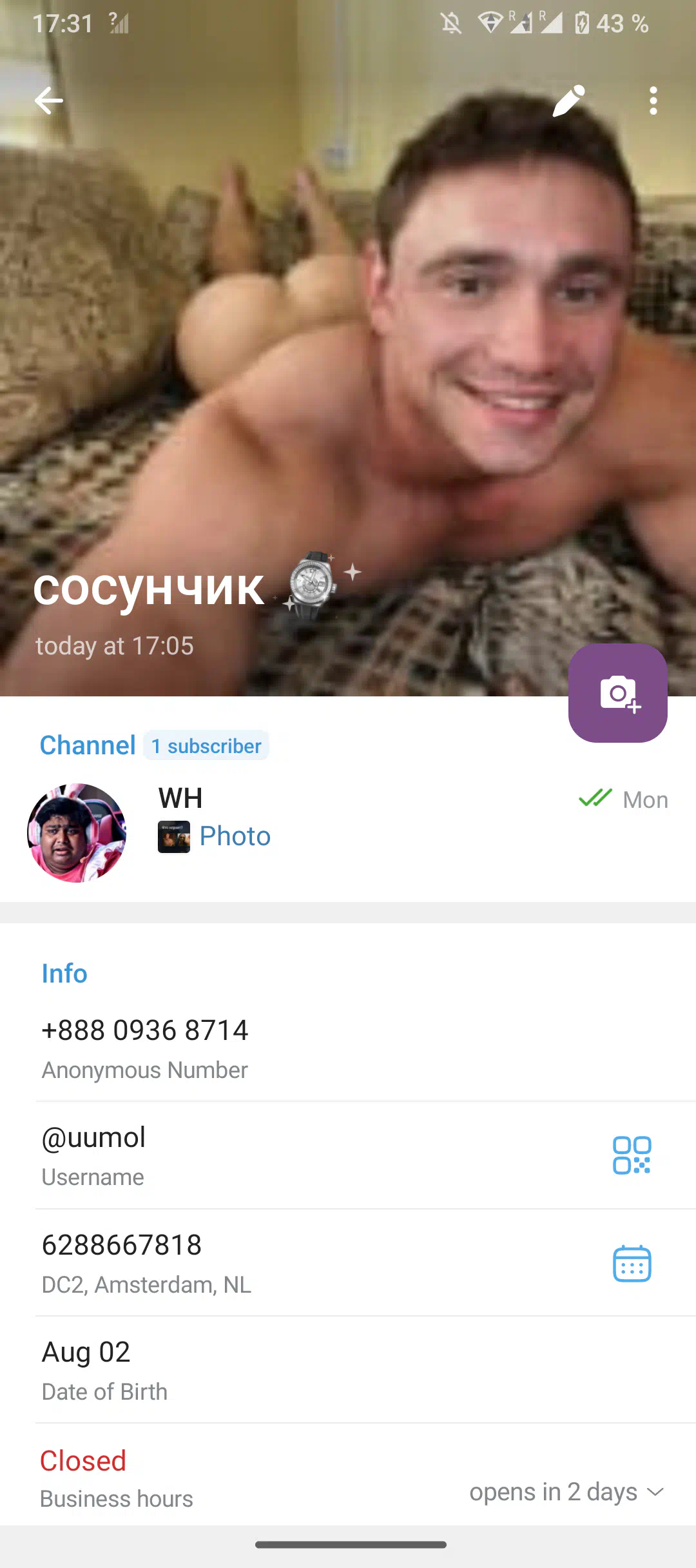Open the WH channel

(348, 832)
